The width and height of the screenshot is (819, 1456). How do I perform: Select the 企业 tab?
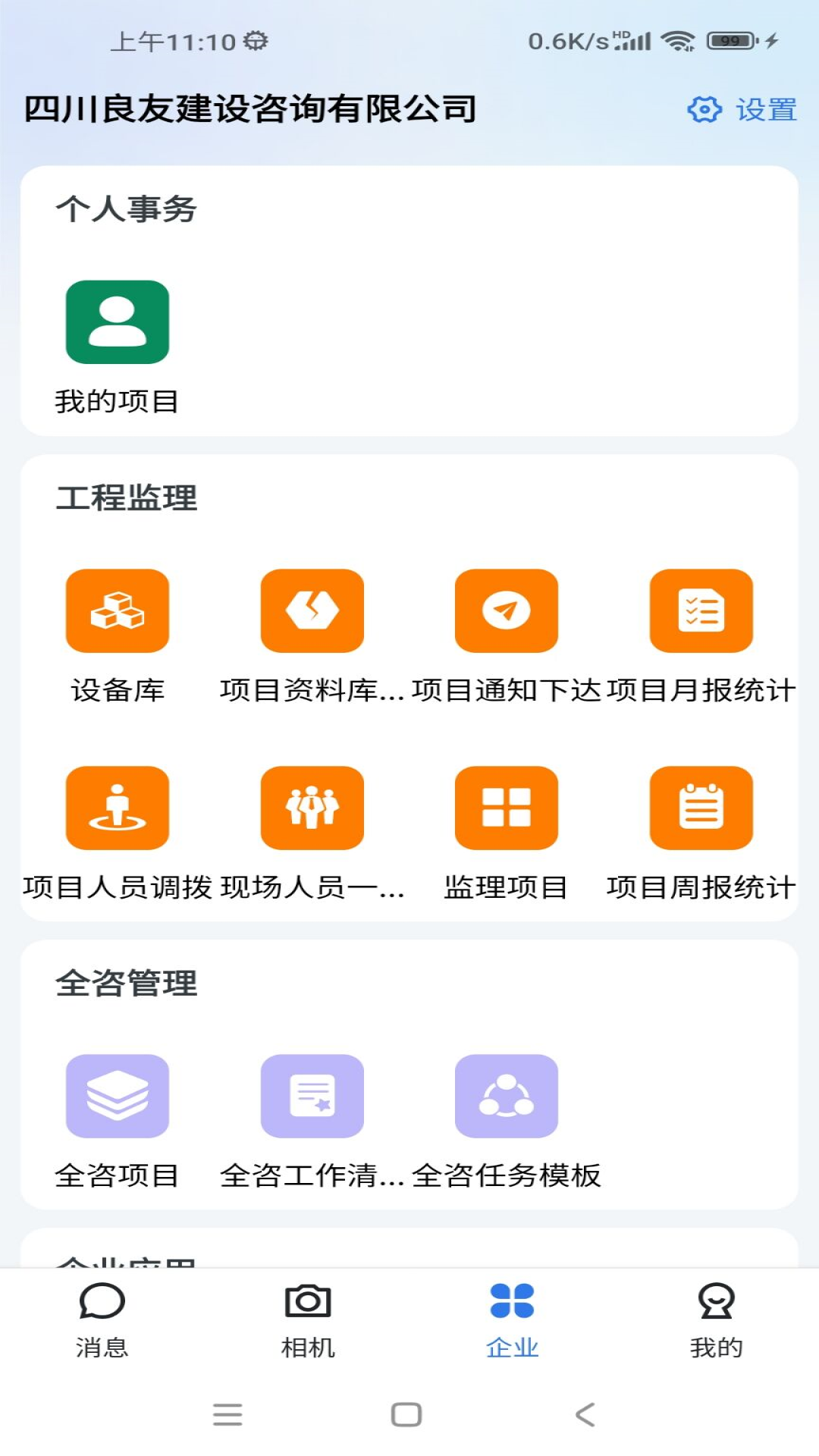pos(512,1319)
